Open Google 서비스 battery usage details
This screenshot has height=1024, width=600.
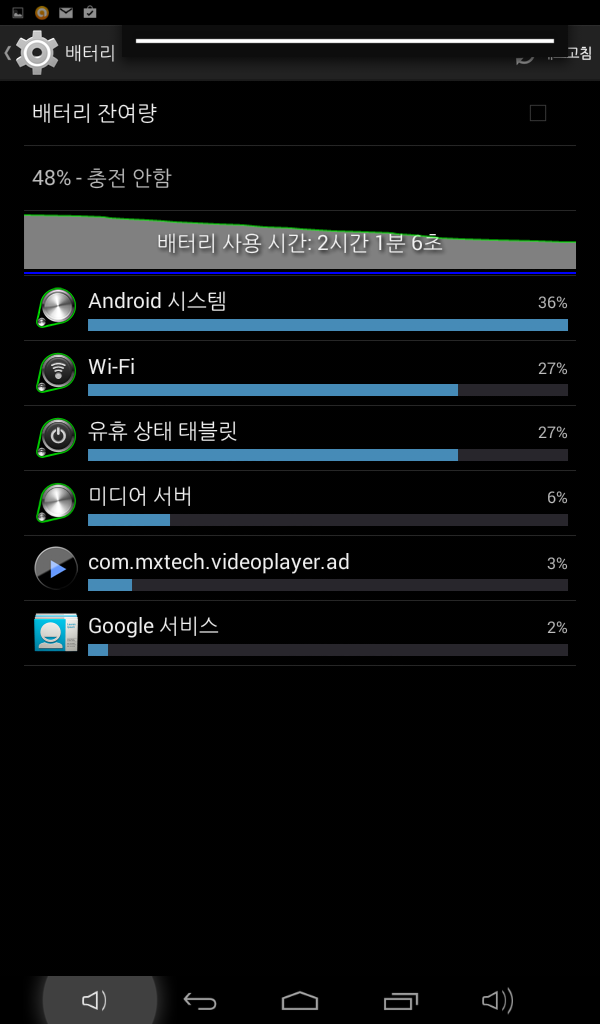300,633
